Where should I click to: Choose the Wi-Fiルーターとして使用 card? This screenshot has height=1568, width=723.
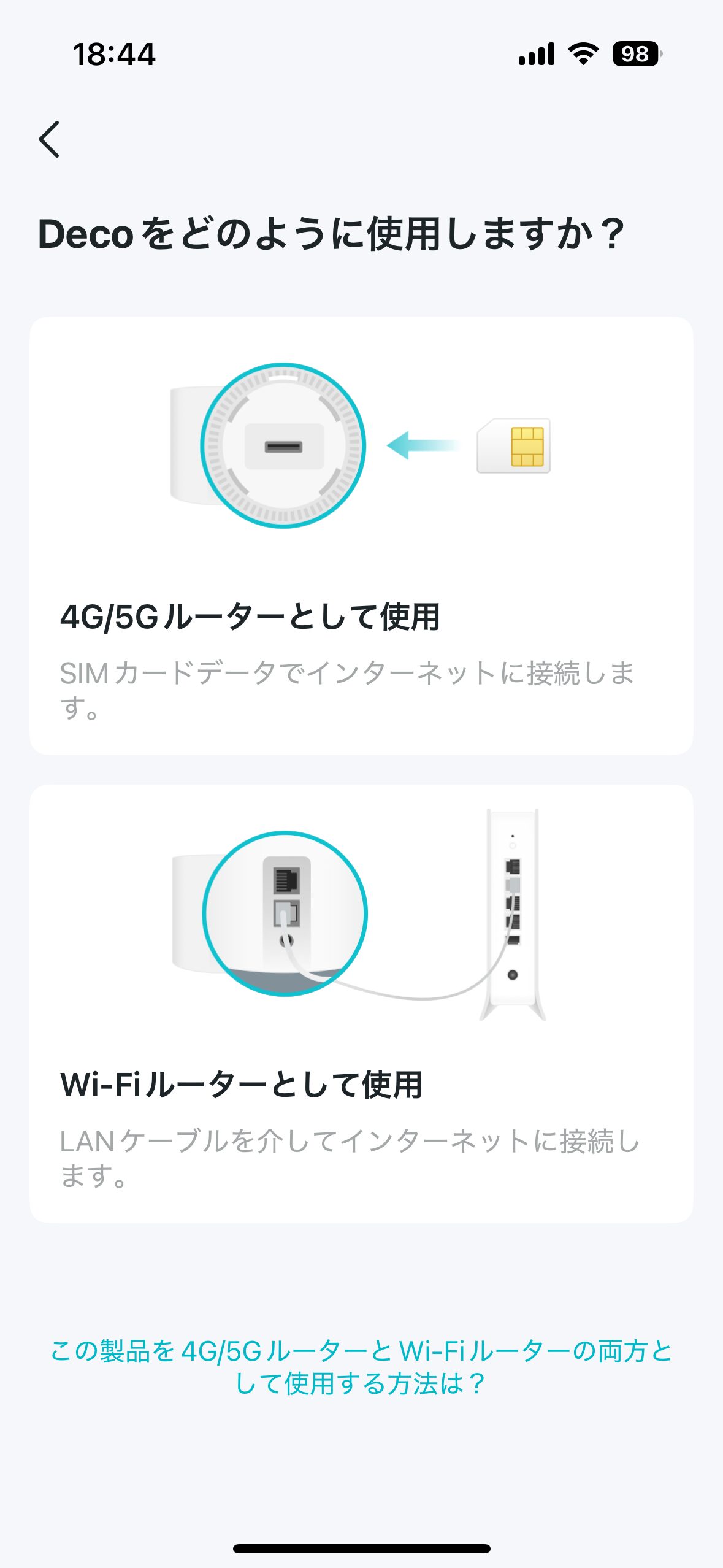(361, 1004)
